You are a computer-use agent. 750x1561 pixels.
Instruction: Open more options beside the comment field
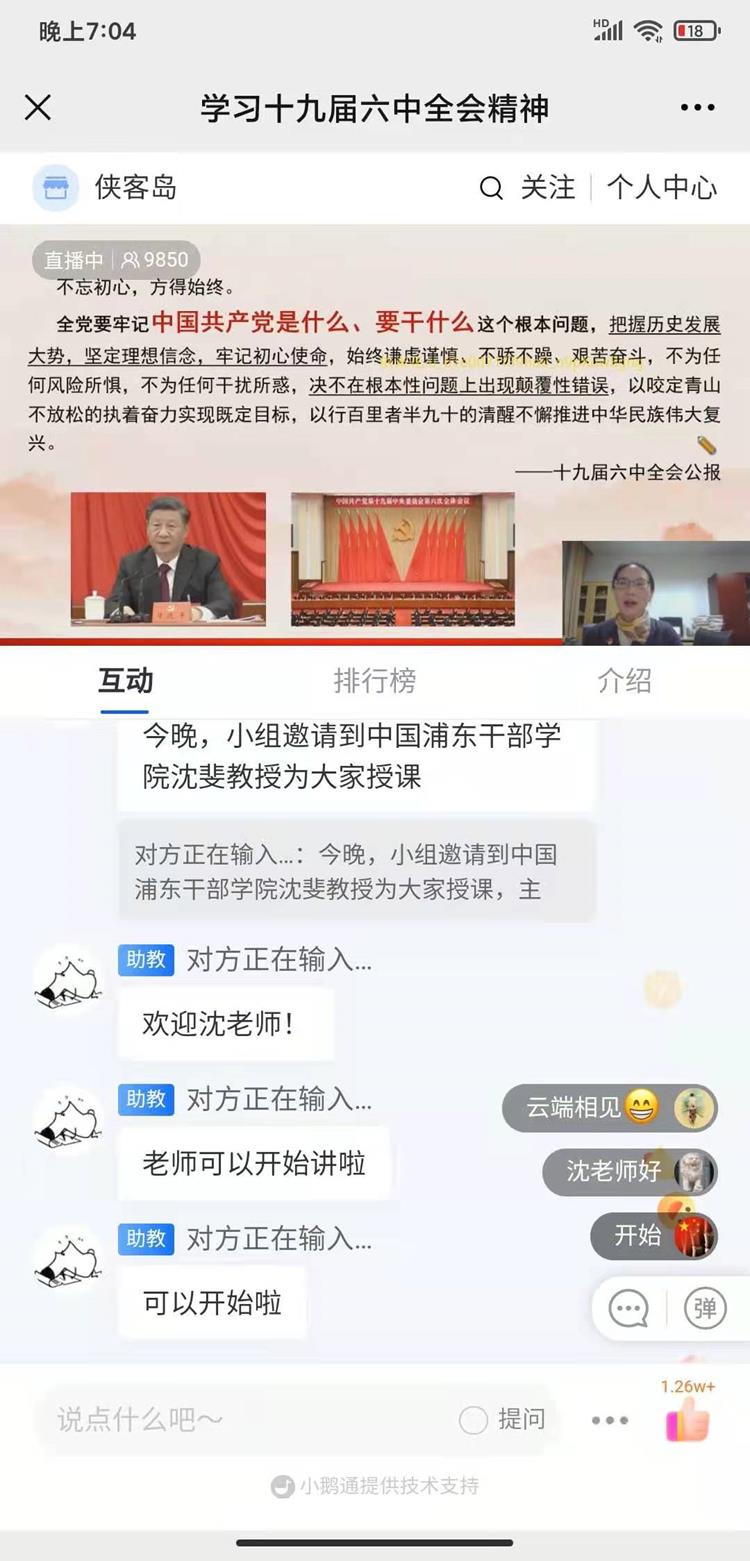click(609, 1420)
